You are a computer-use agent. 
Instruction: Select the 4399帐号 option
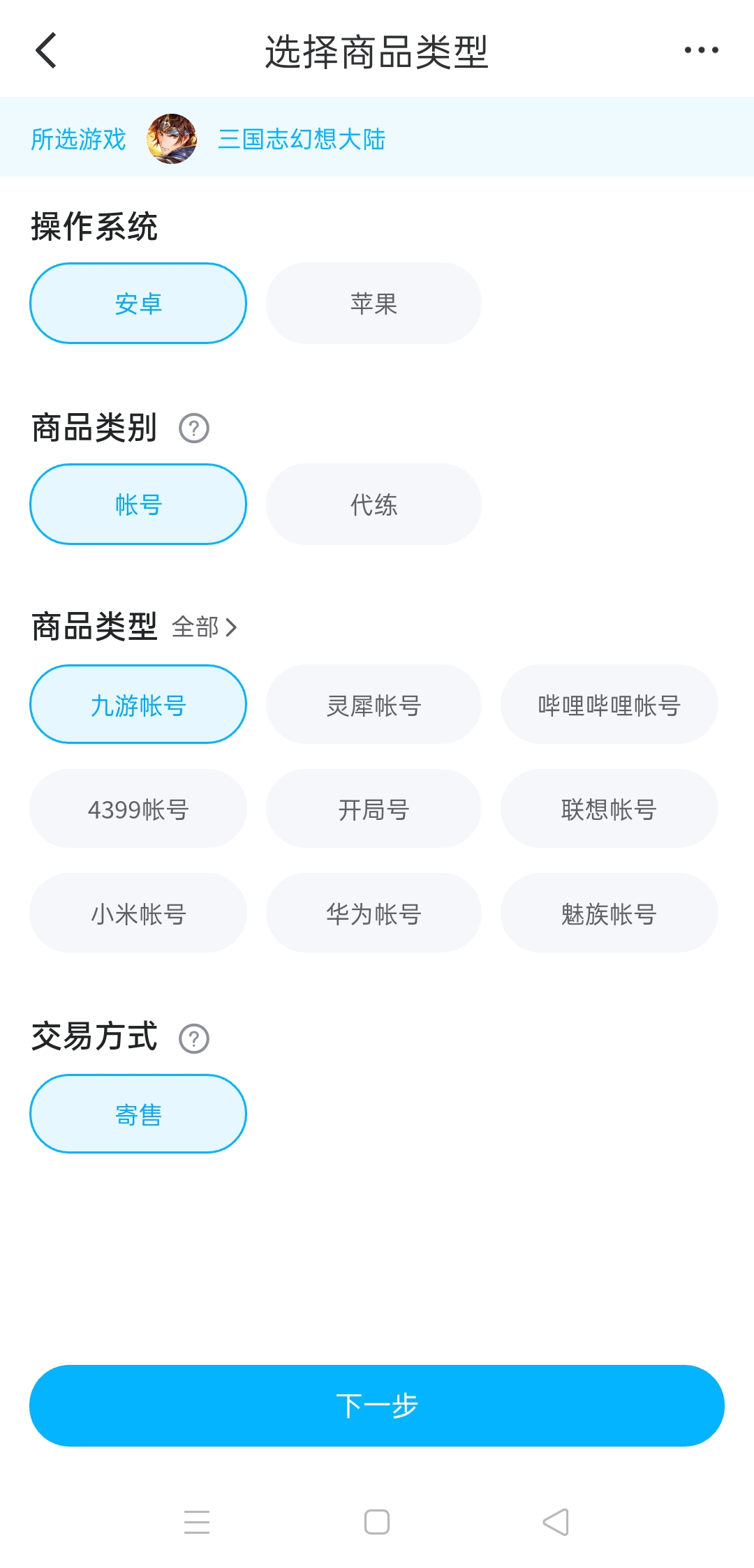click(138, 809)
